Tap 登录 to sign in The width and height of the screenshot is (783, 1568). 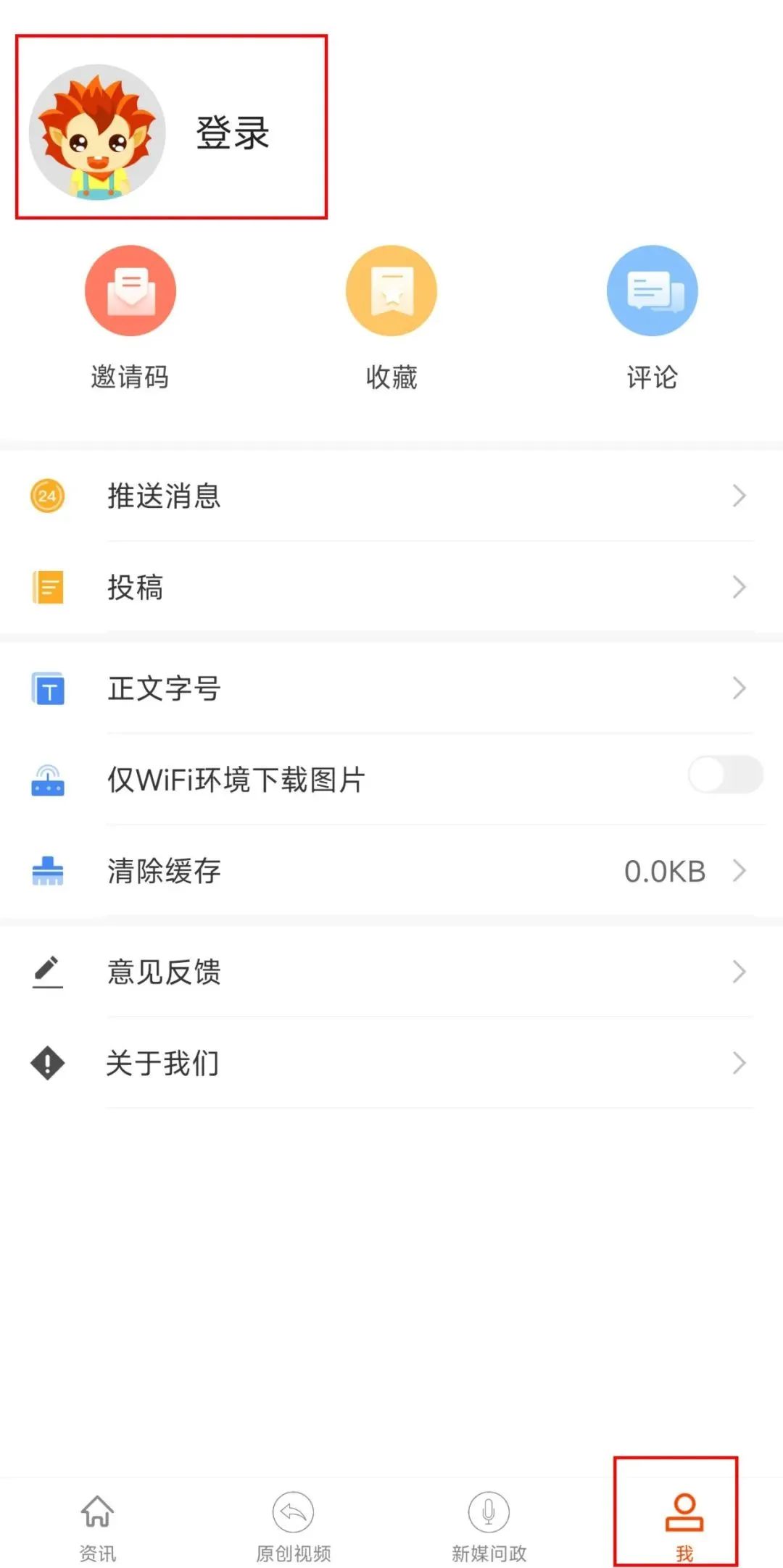pyautogui.click(x=232, y=133)
